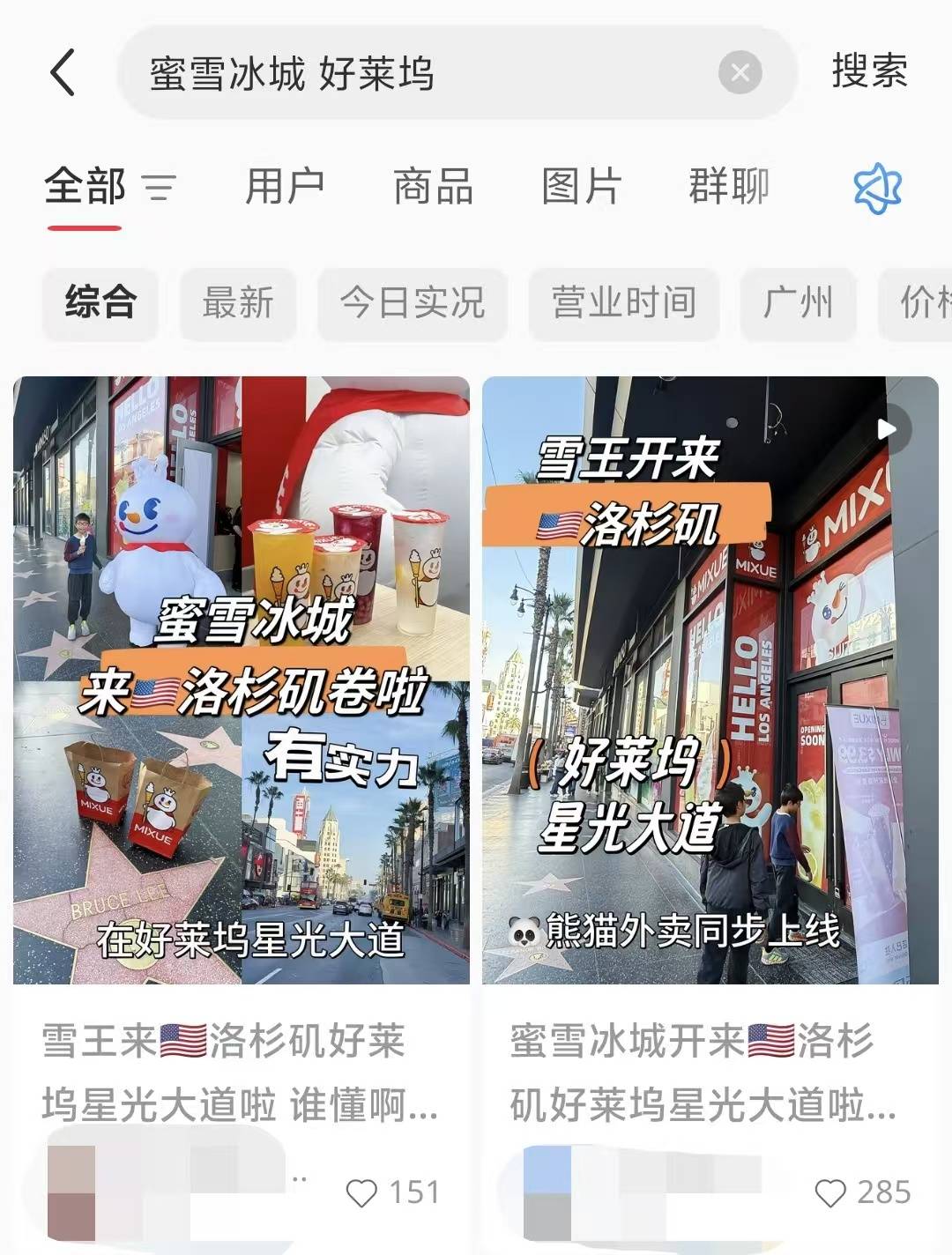The height and width of the screenshot is (1255, 952).
Task: Switch to the 群聊 tab
Action: click(729, 187)
